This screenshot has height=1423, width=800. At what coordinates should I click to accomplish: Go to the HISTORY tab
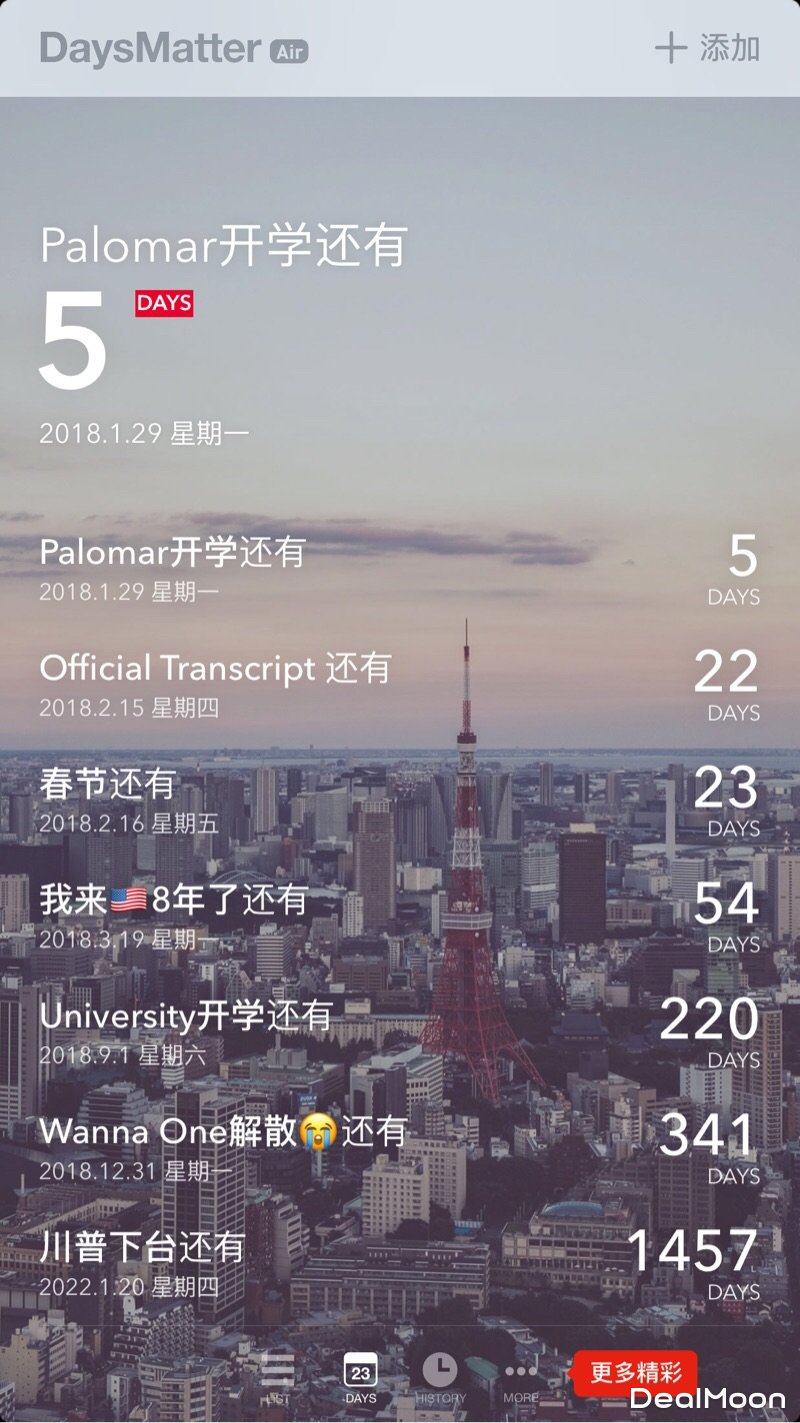click(x=440, y=1378)
